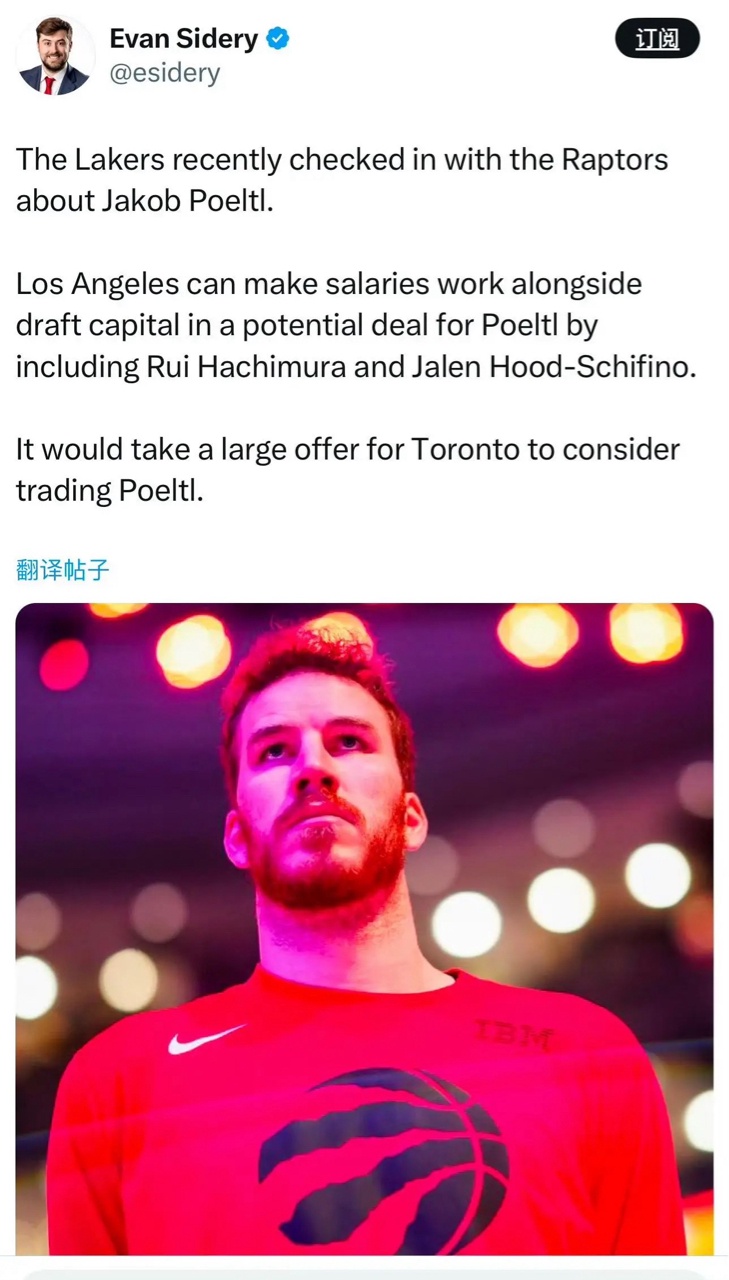Open the @esidery profile handle

coord(164,73)
